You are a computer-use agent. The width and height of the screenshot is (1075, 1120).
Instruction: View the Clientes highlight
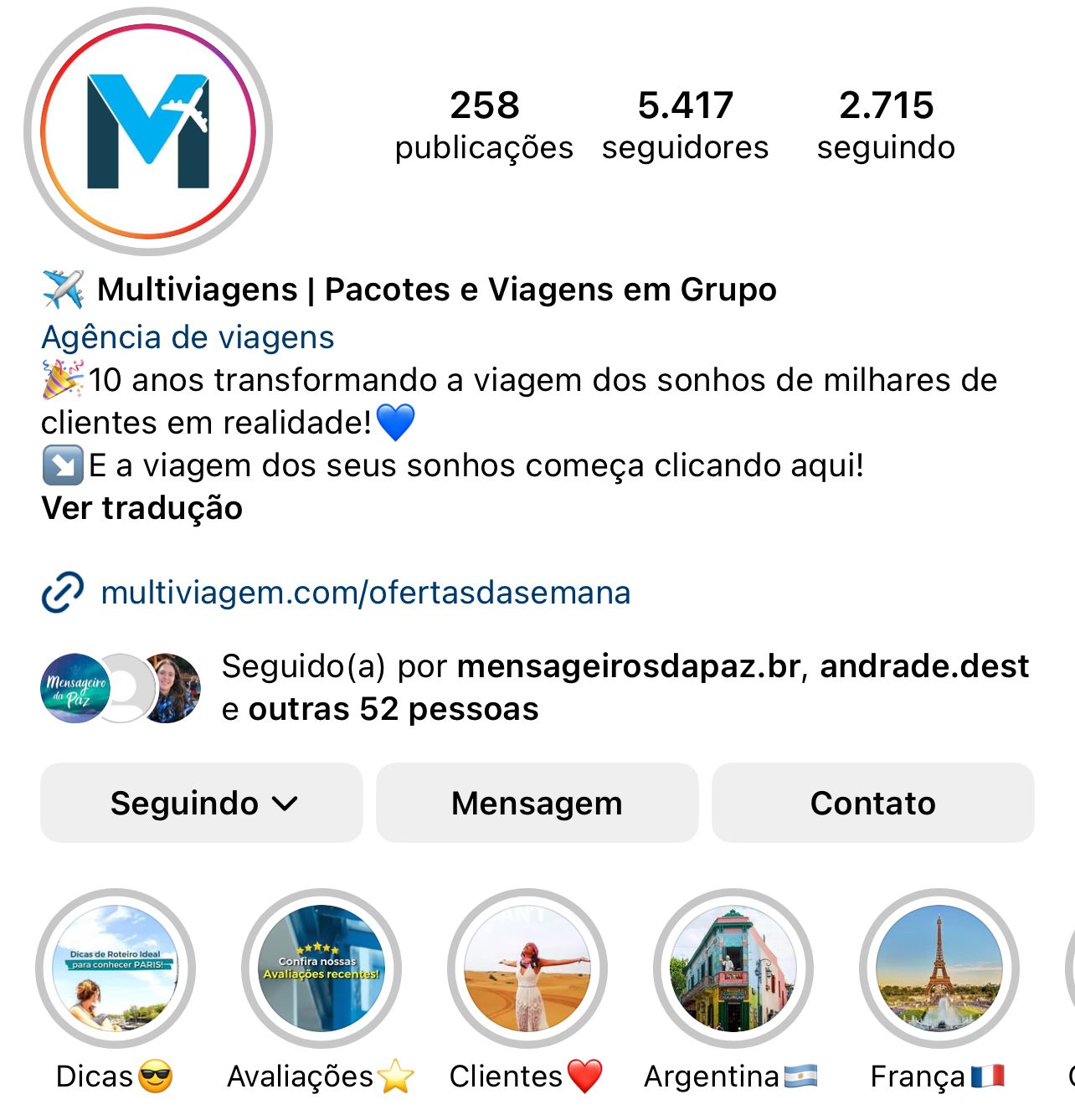coord(527,968)
